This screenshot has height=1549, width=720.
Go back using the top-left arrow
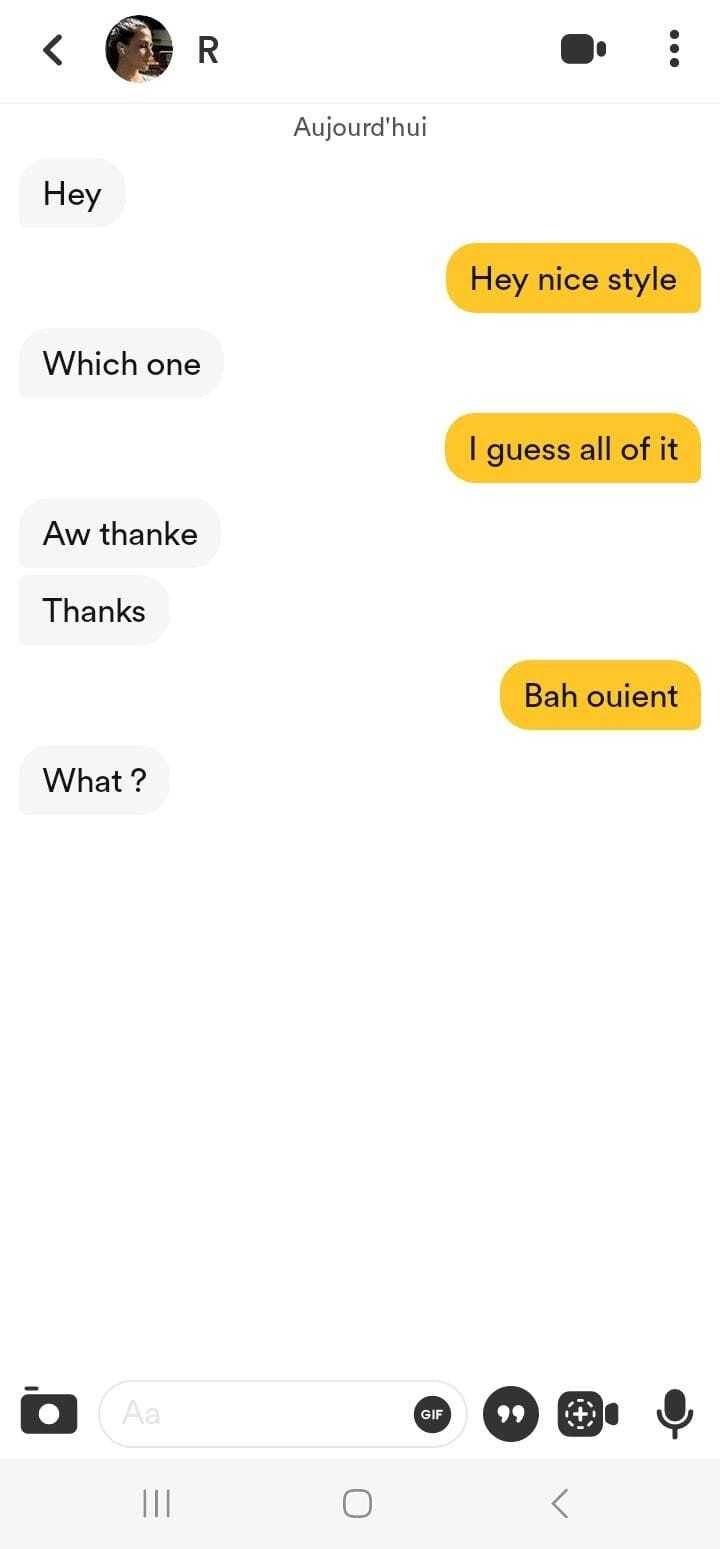53,49
